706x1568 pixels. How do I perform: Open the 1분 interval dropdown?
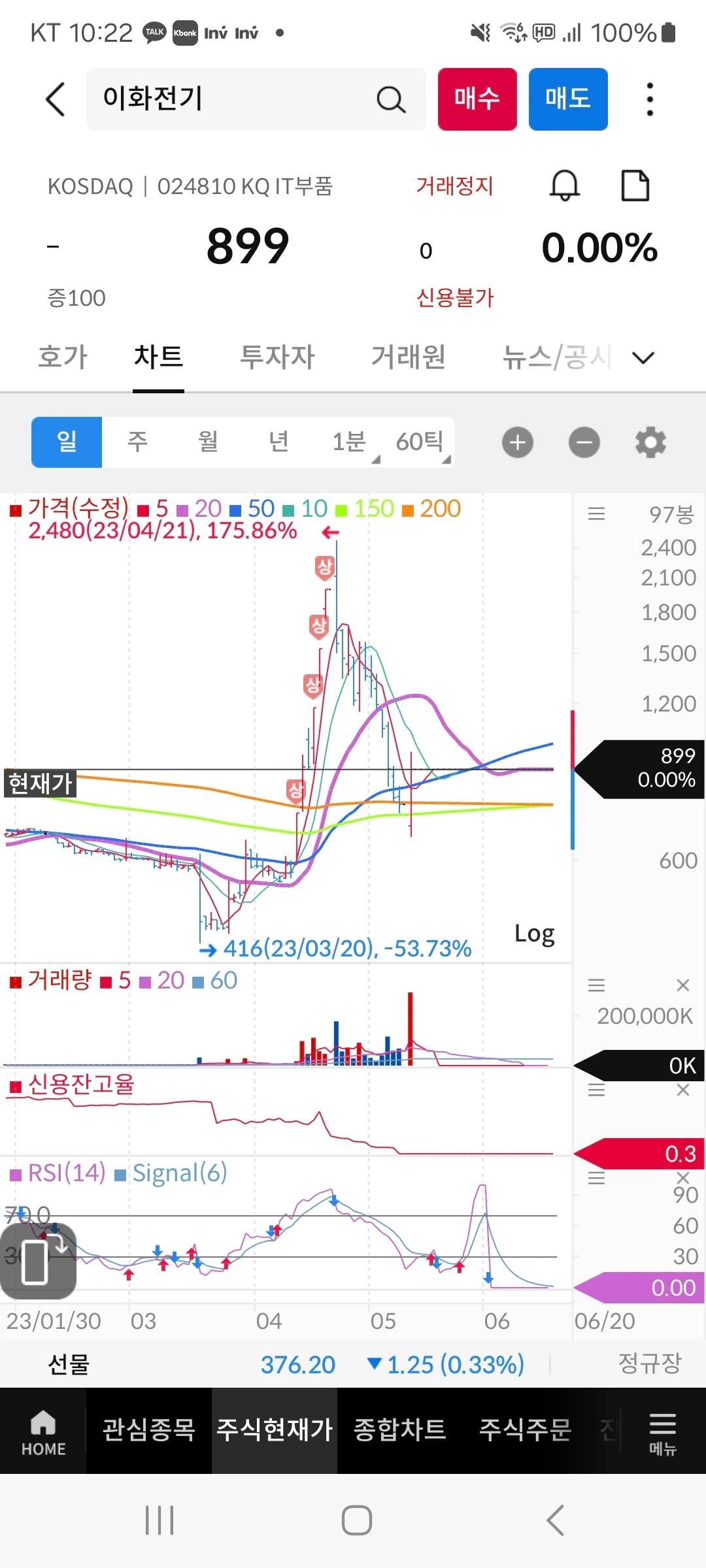coord(348,442)
